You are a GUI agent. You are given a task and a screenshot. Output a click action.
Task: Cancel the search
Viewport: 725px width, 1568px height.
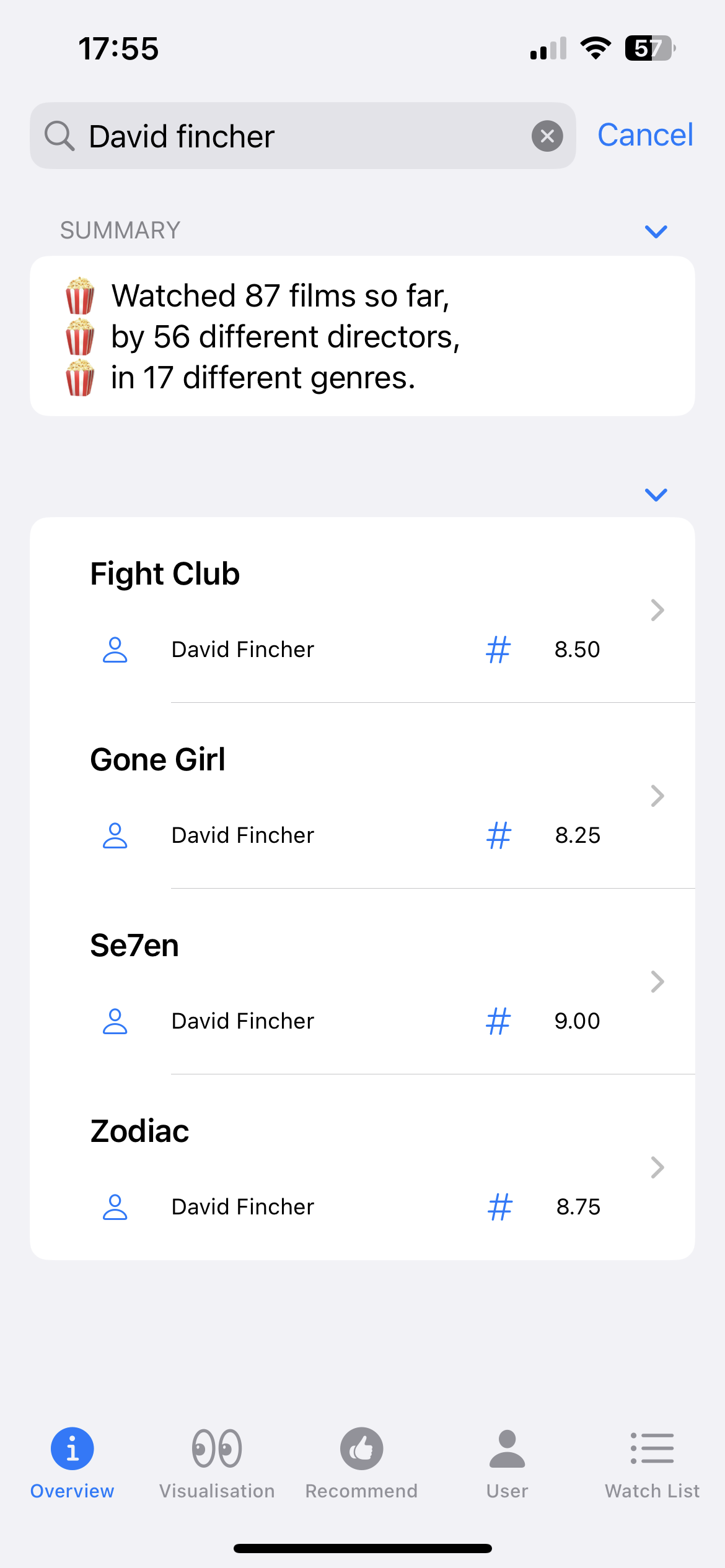(x=645, y=135)
